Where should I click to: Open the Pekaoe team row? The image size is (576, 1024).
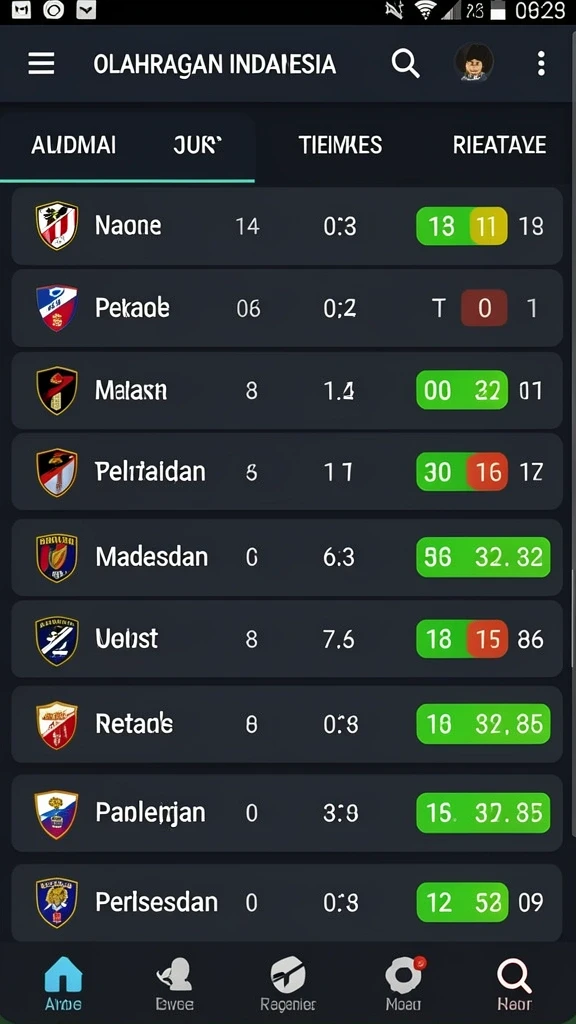click(x=287, y=308)
